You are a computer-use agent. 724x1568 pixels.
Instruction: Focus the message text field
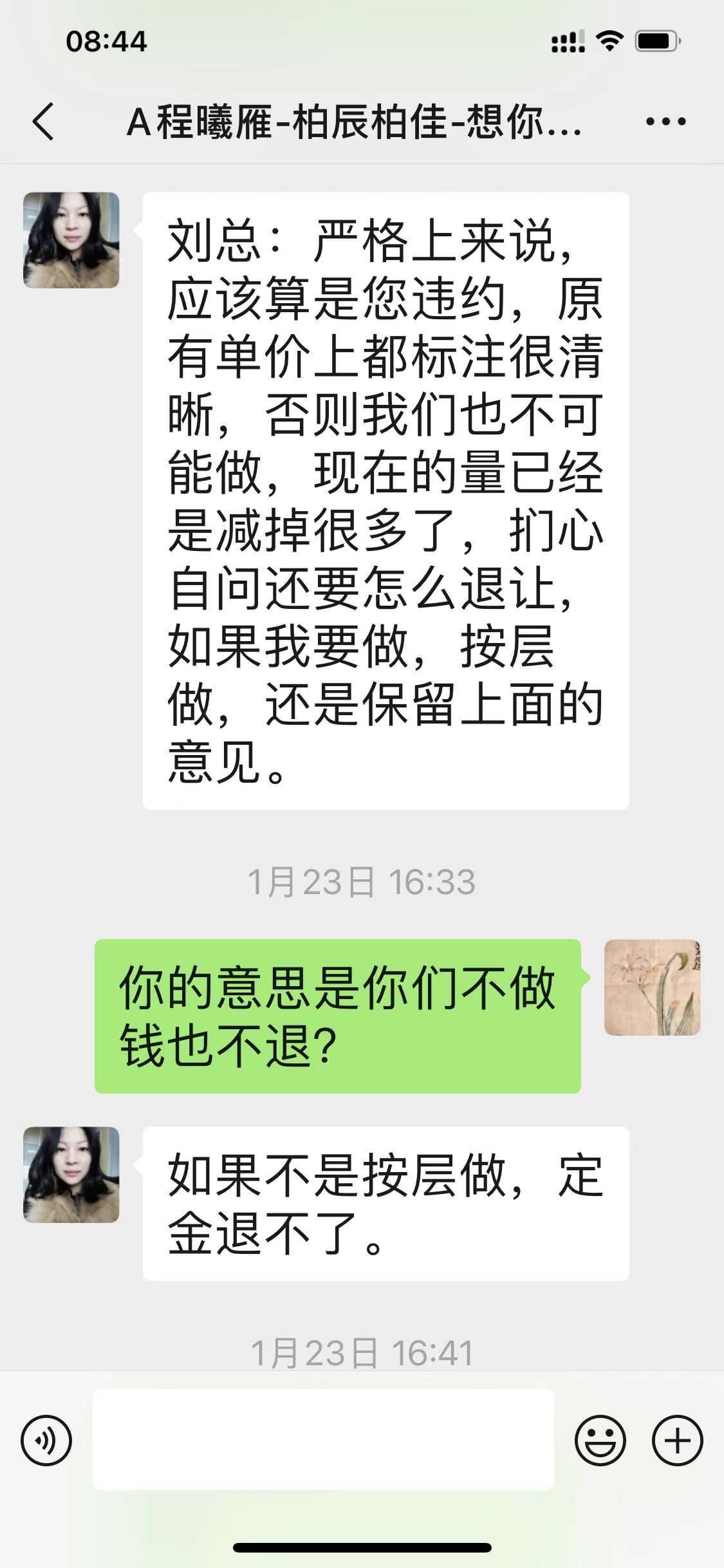click(323, 1439)
